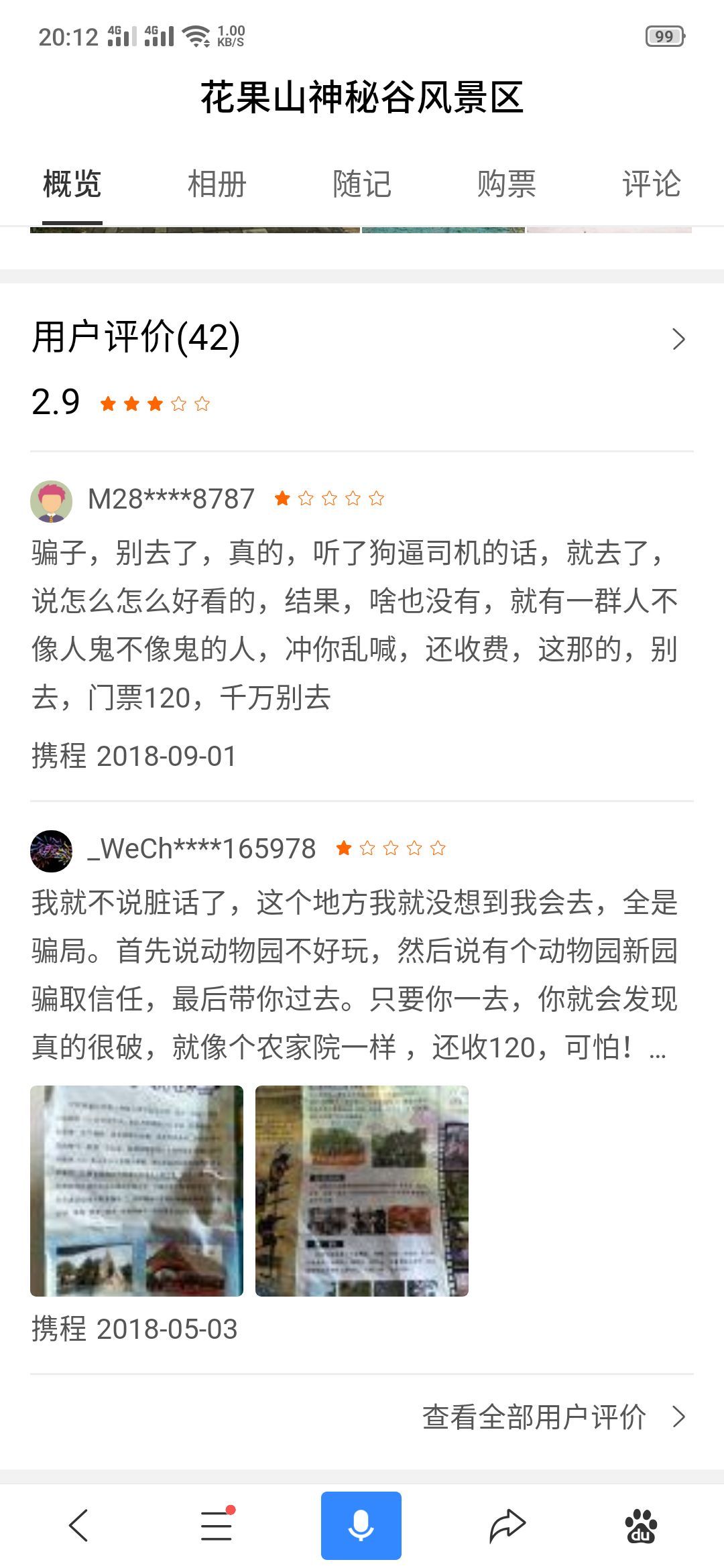The height and width of the screenshot is (1568, 724).
Task: Open the Baidu home paw icon
Action: (641, 1526)
